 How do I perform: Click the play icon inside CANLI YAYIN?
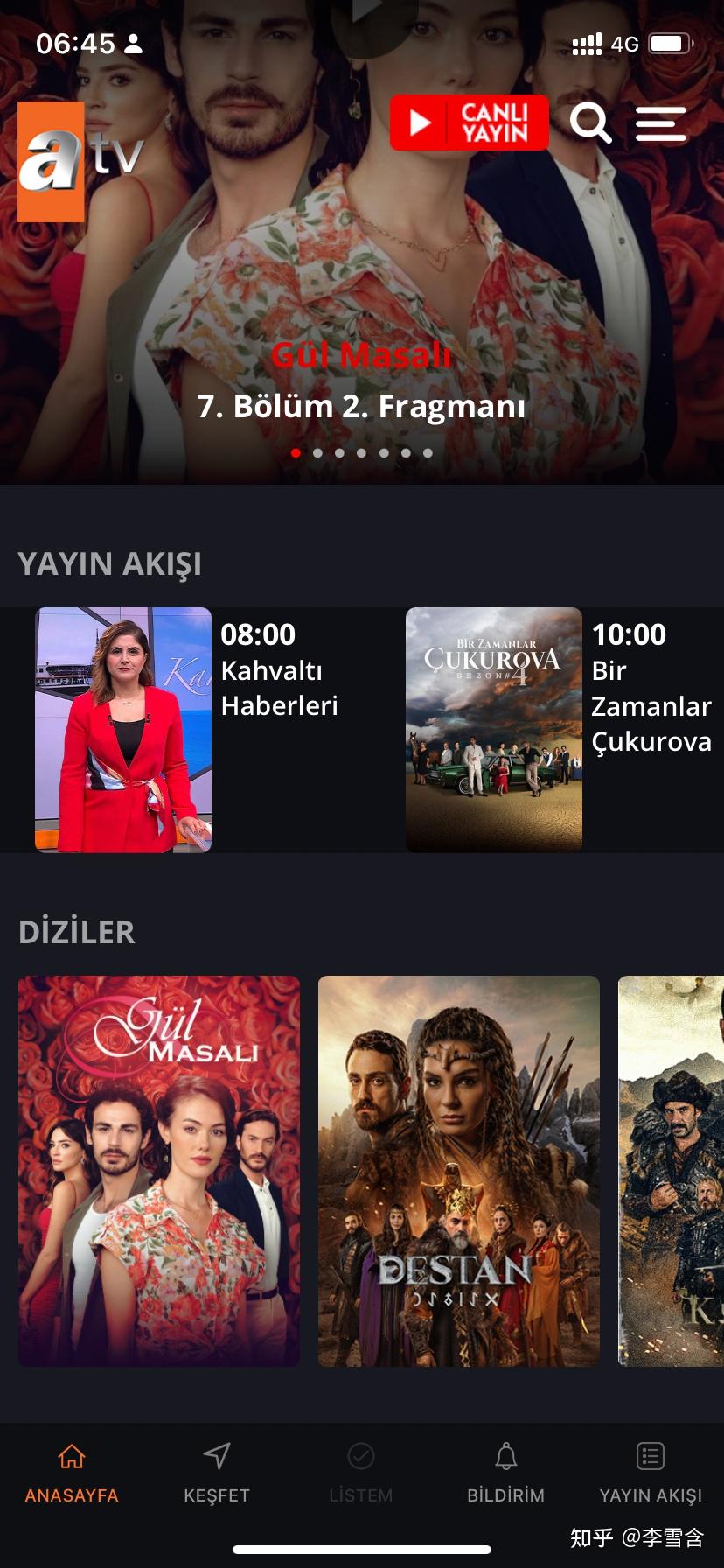pos(423,122)
